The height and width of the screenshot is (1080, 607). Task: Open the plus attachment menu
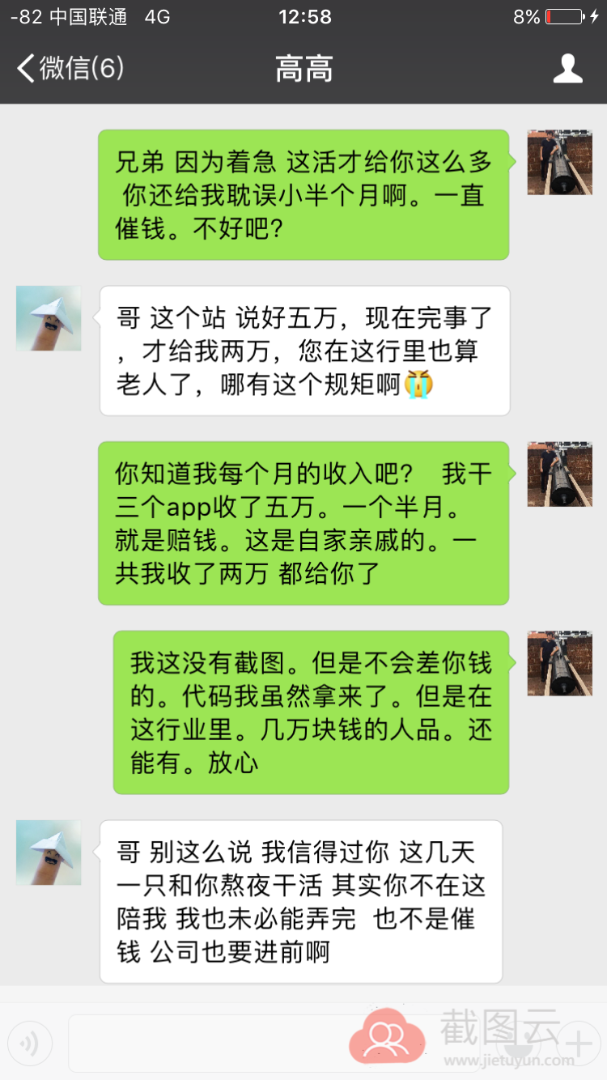[x=577, y=1043]
